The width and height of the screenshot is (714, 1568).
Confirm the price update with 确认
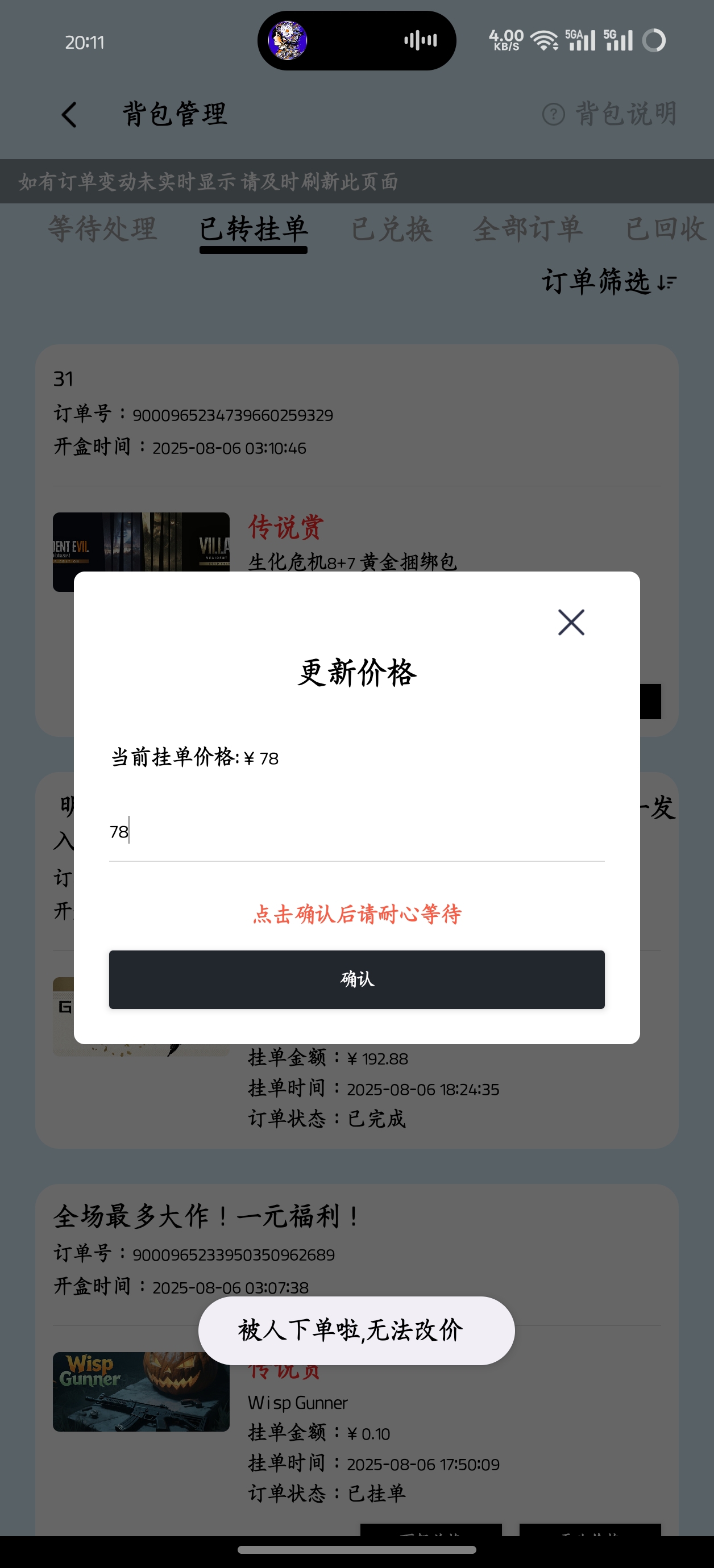click(356, 979)
